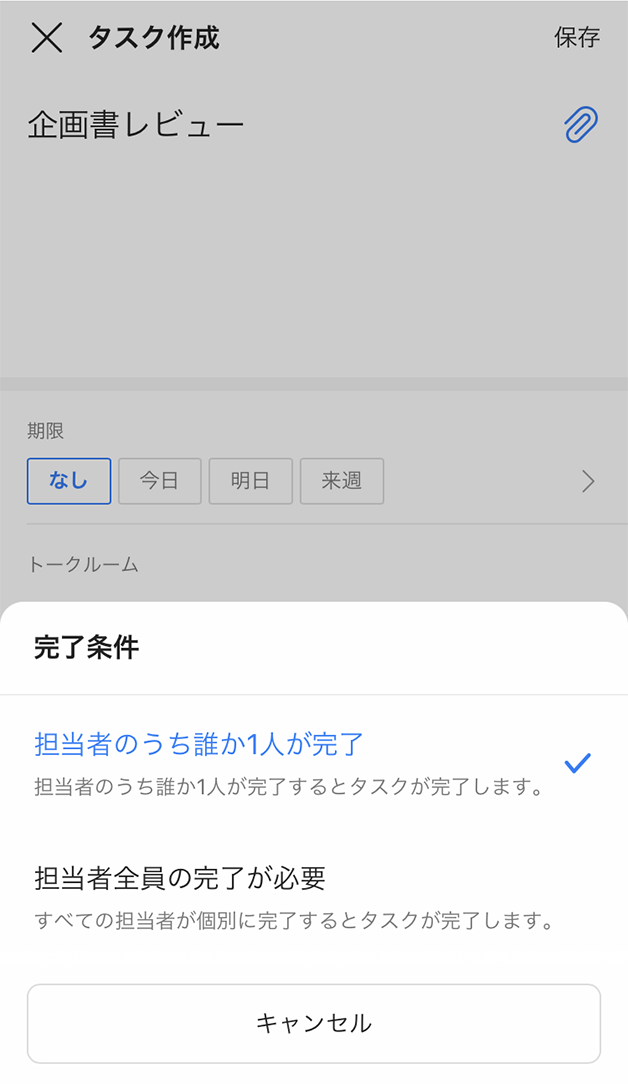Set the deadline to 来週

click(342, 481)
